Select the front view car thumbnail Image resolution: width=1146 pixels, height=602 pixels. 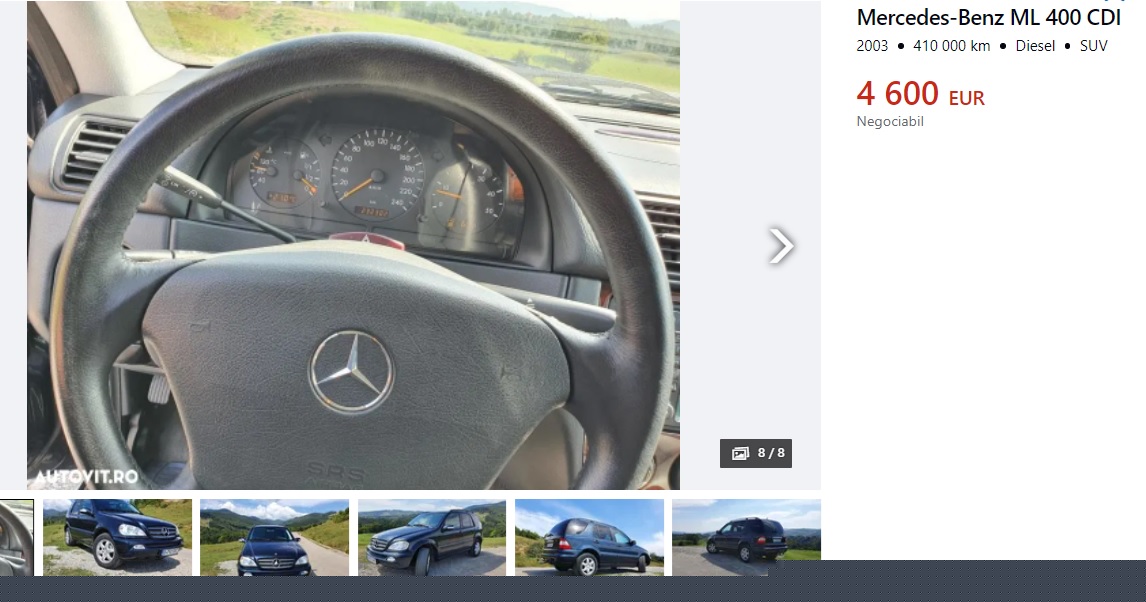(274, 537)
